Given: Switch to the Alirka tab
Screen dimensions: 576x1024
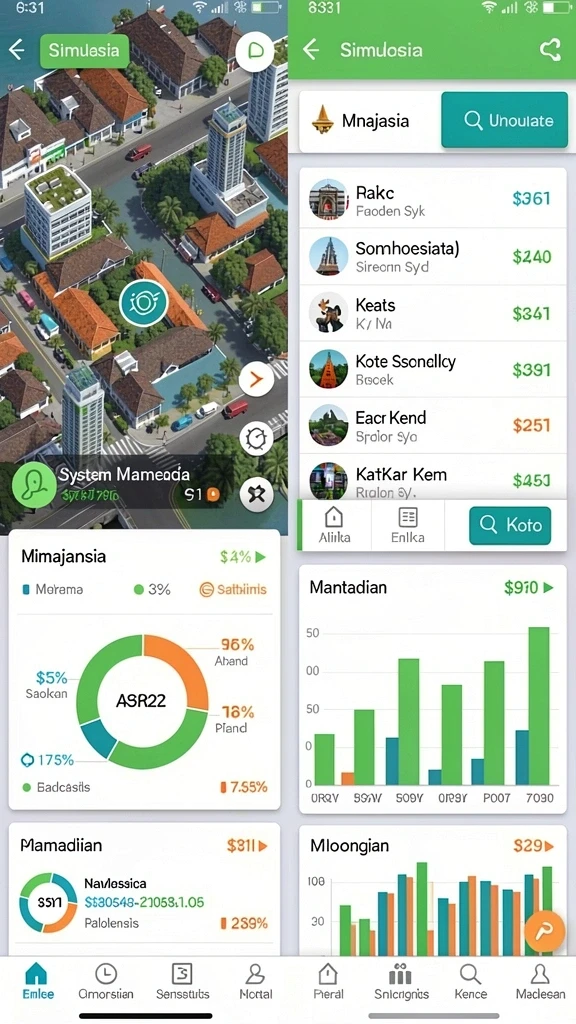Looking at the screenshot, I should (334, 525).
